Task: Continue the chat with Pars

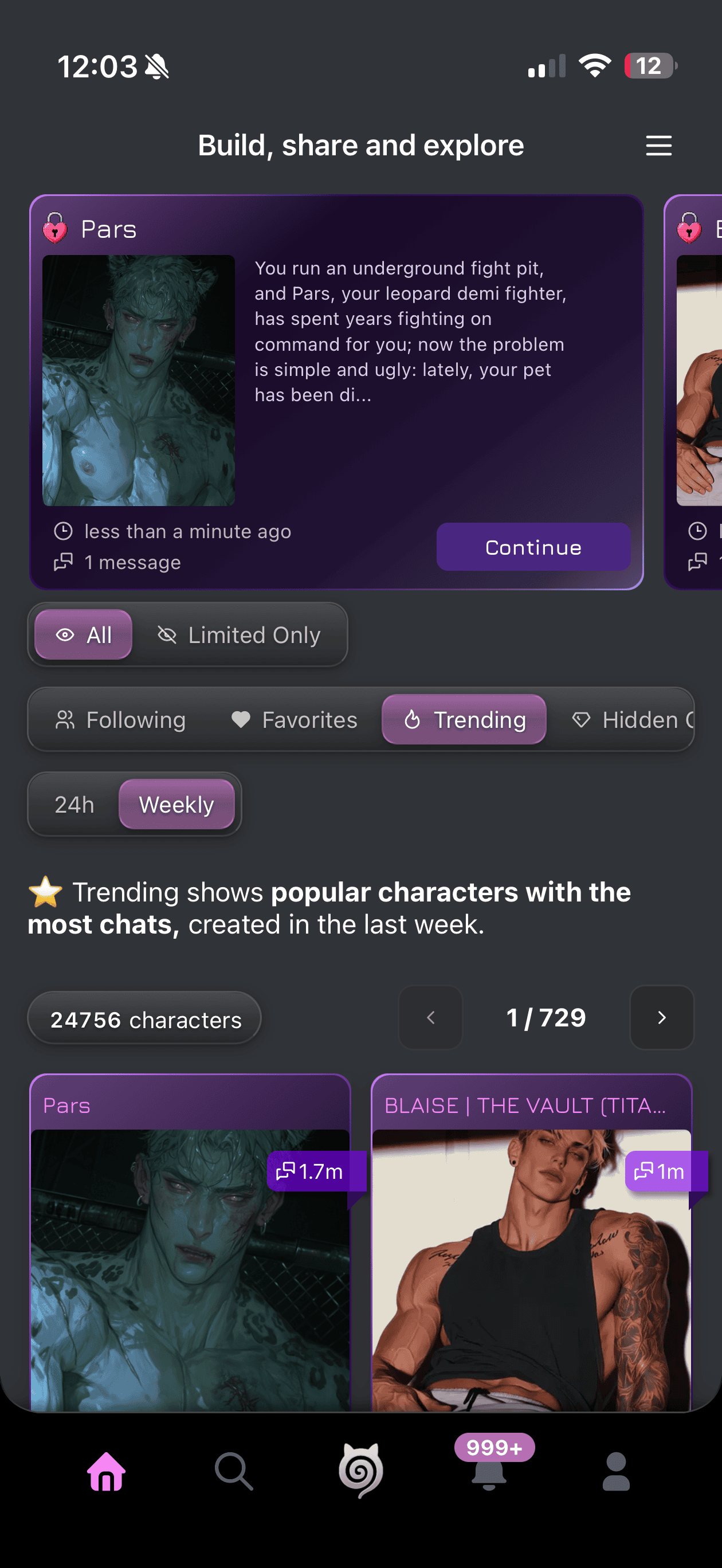Action: [533, 547]
